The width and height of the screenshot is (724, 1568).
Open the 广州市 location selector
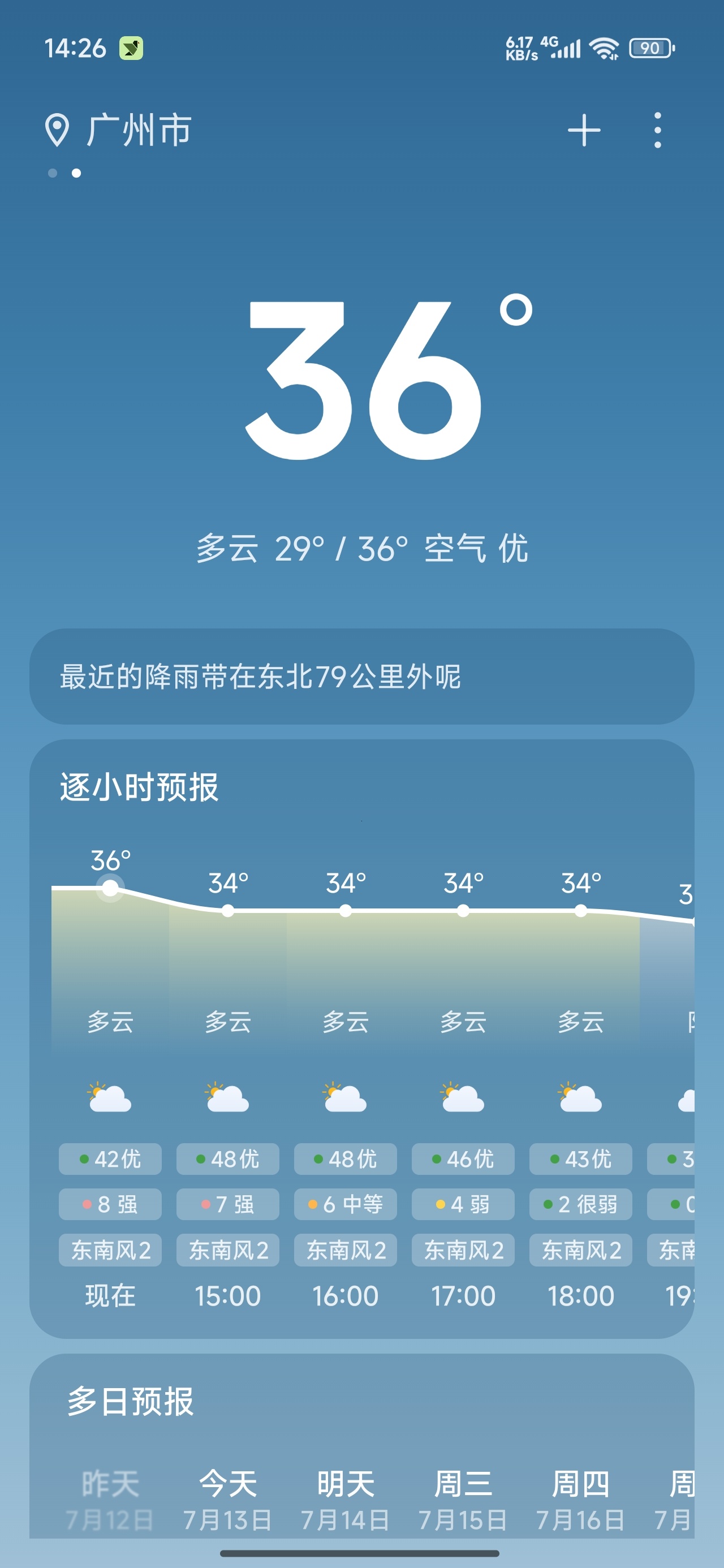(x=119, y=130)
